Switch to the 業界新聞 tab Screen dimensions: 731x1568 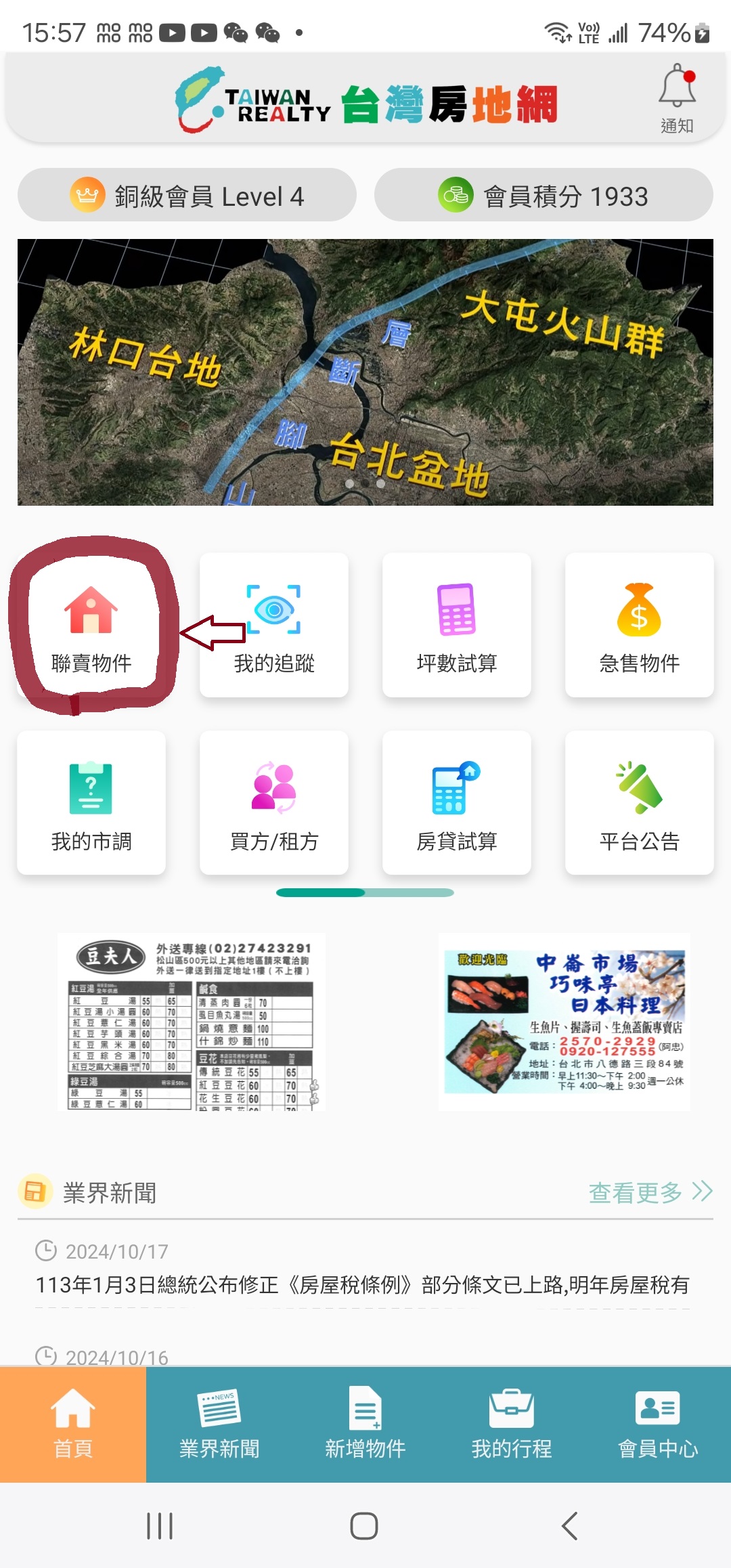pyautogui.click(x=219, y=1424)
